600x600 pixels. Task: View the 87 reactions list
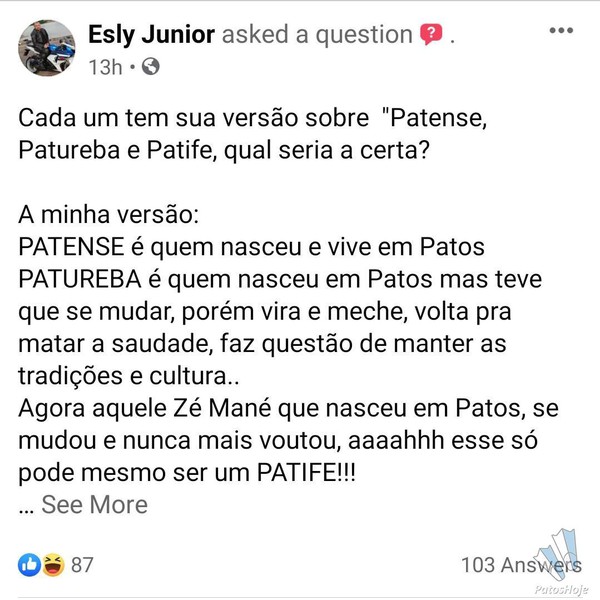point(56,565)
